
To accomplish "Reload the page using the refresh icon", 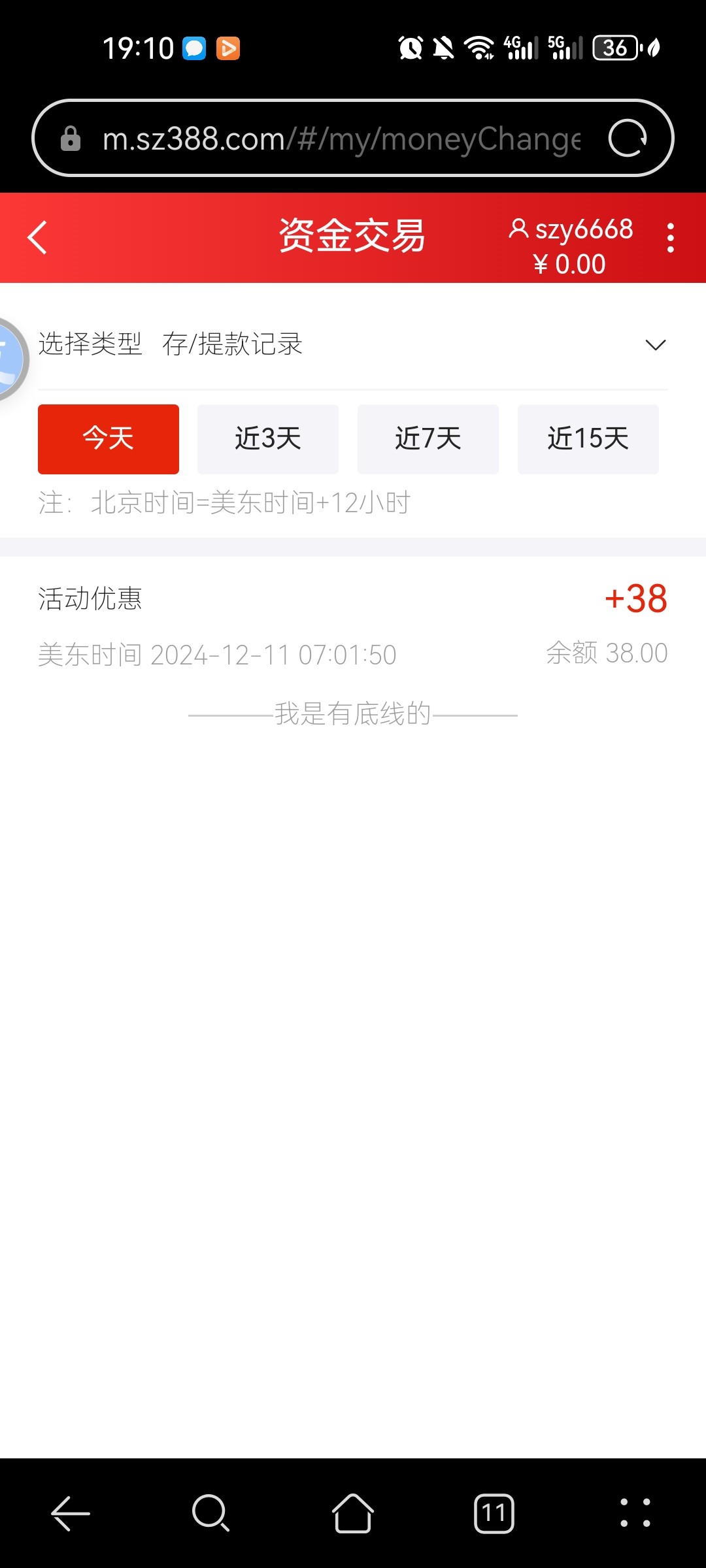I will (630, 138).
